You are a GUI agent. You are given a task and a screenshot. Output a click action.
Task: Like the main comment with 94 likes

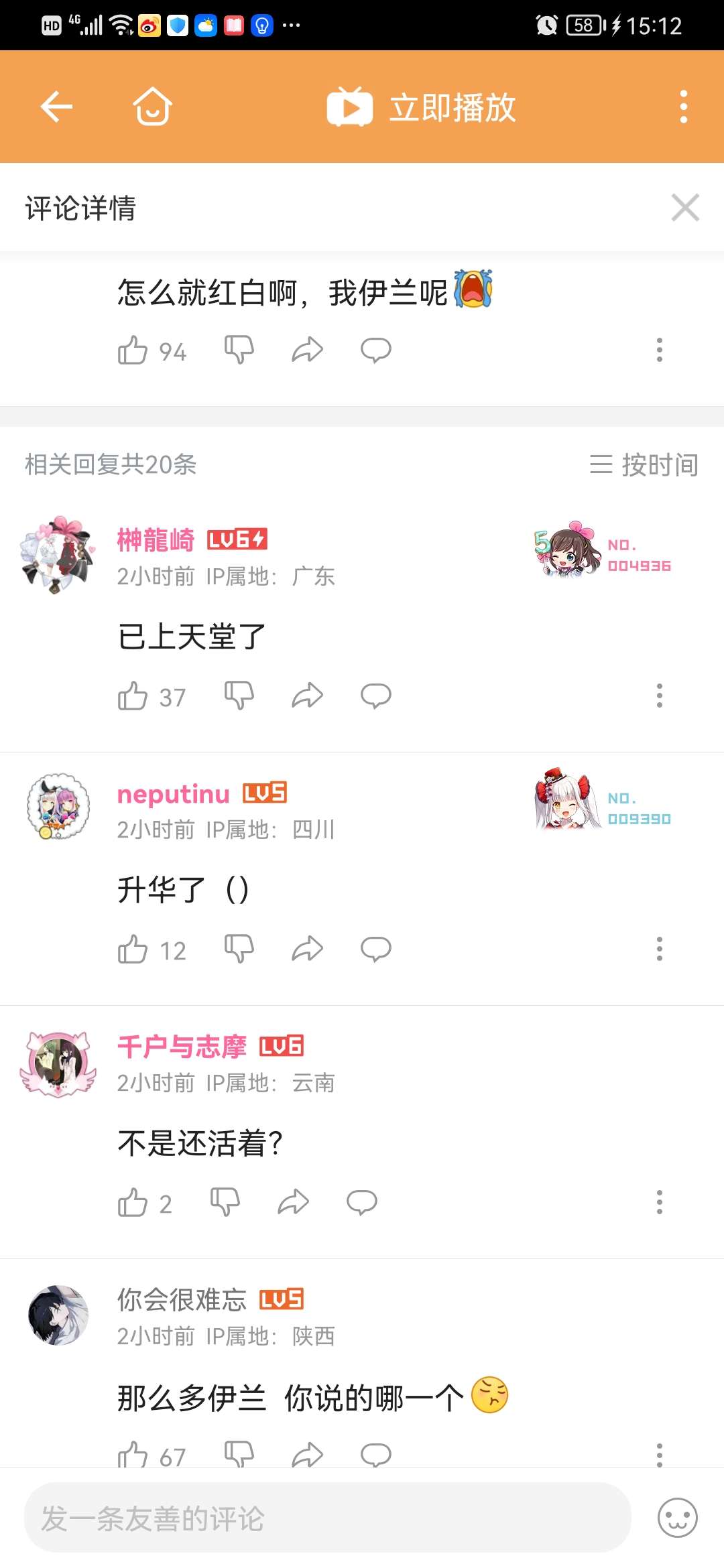tap(133, 350)
